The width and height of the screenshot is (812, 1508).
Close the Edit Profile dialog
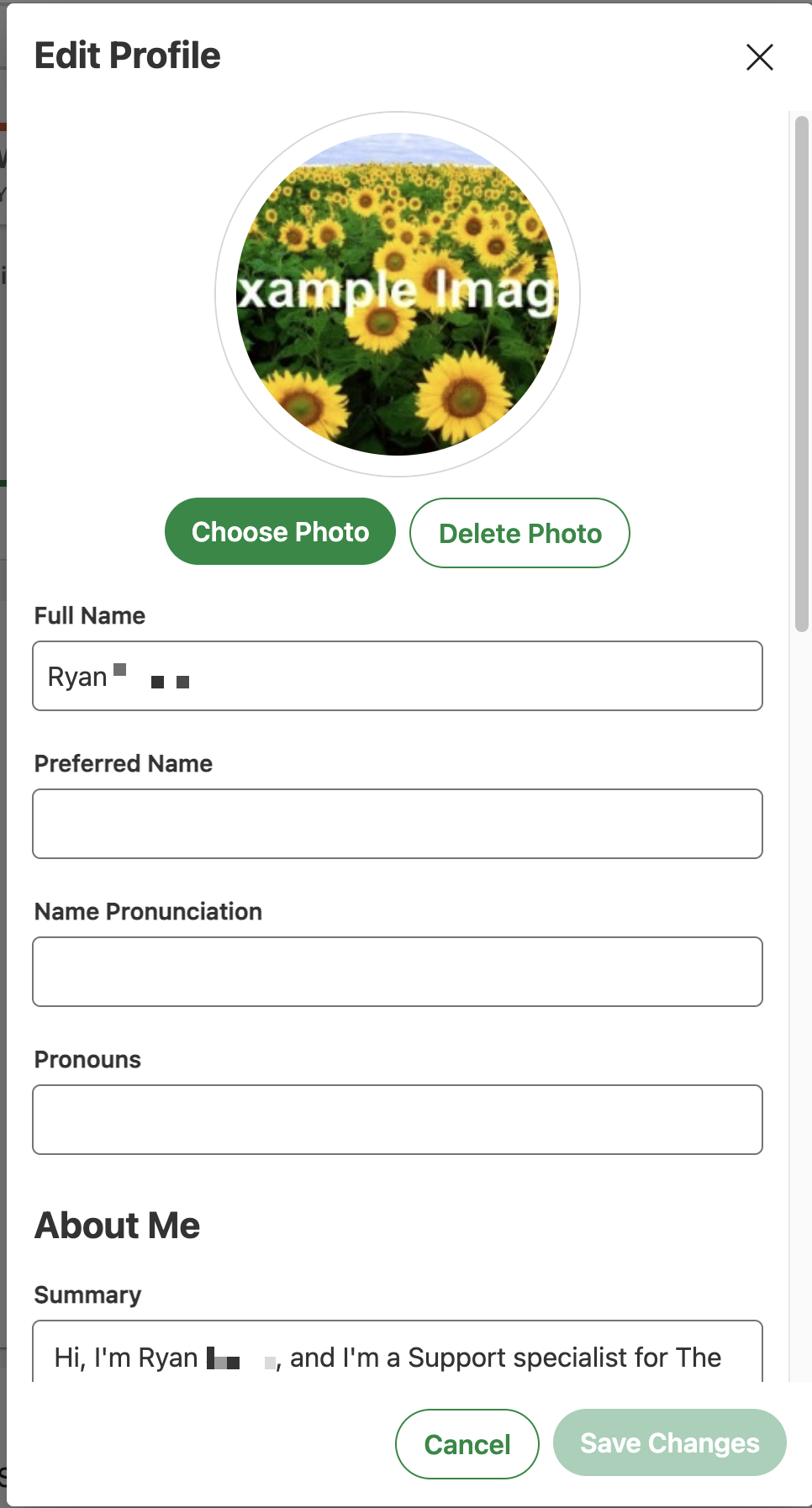(x=759, y=57)
